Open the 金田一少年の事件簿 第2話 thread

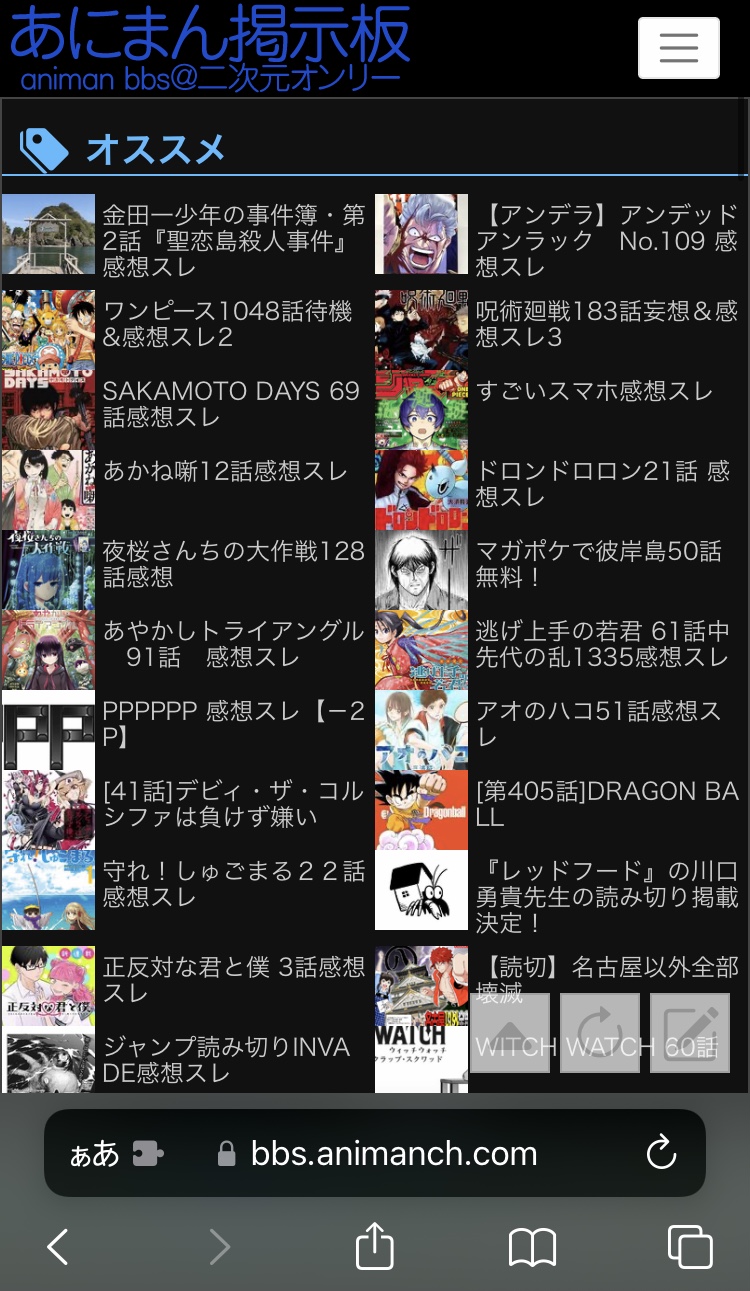coord(233,240)
